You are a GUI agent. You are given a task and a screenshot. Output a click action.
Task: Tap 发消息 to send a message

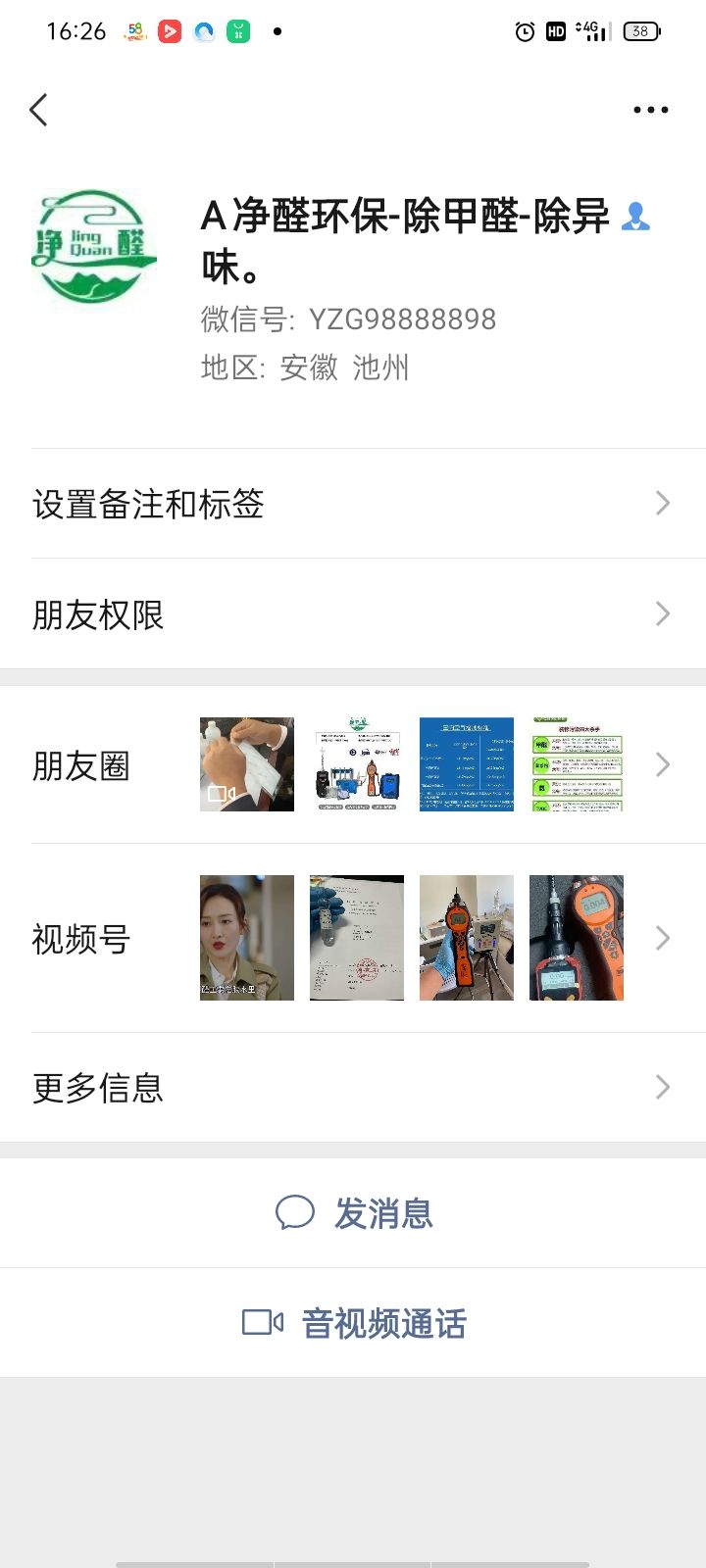(353, 1213)
